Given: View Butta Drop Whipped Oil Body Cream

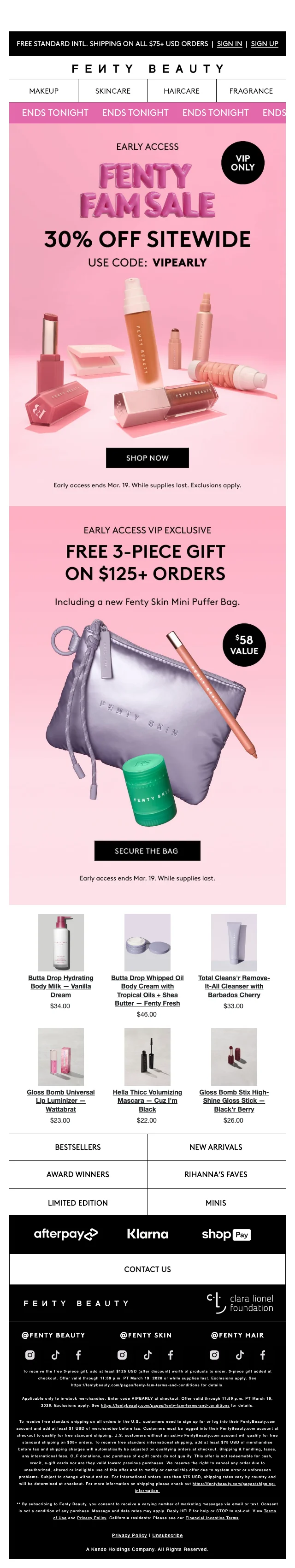Looking at the screenshot, I should (x=147, y=990).
